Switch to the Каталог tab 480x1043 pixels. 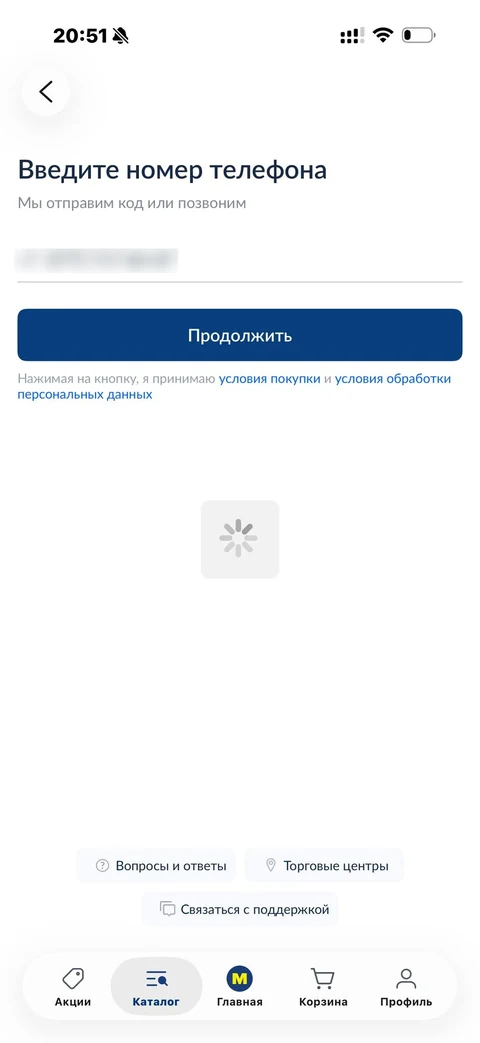[156, 988]
